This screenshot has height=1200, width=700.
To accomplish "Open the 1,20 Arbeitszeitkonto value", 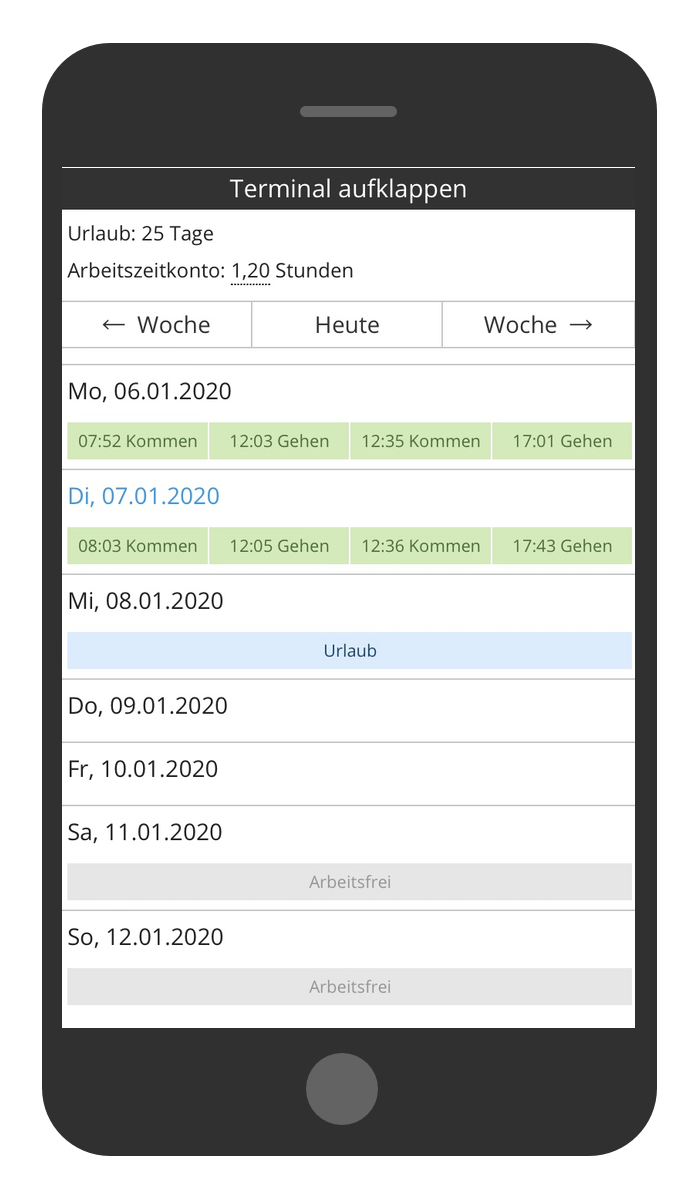I will click(x=250, y=271).
